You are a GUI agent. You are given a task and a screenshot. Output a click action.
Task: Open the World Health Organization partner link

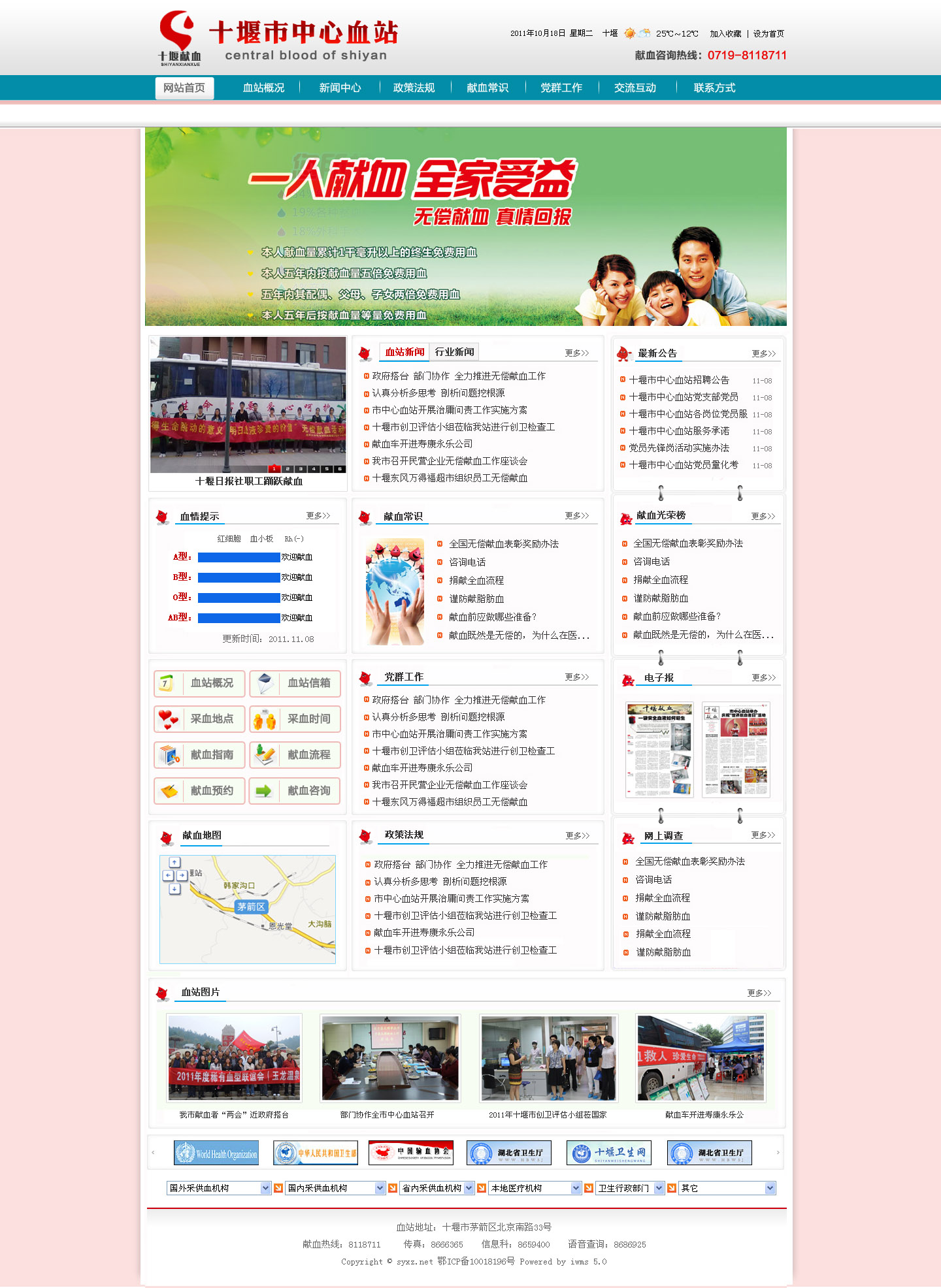pos(216,1153)
